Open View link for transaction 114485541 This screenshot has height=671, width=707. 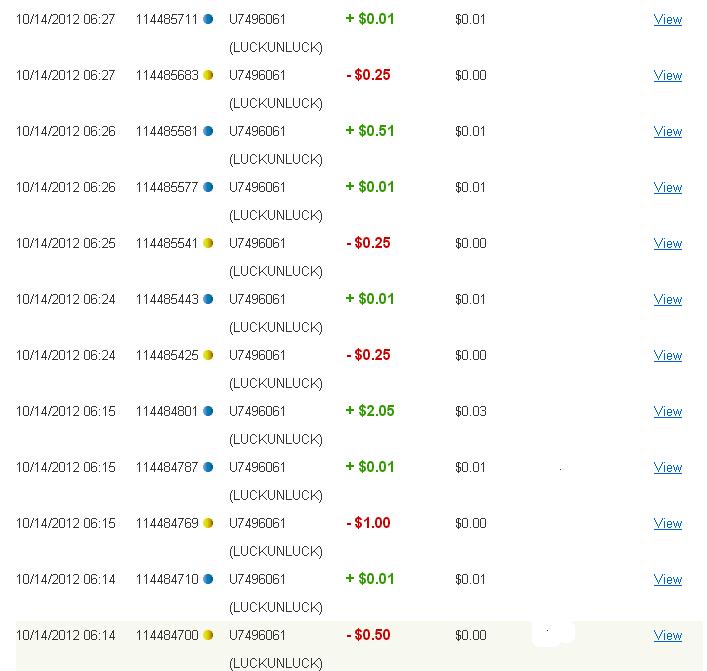pyautogui.click(x=667, y=243)
